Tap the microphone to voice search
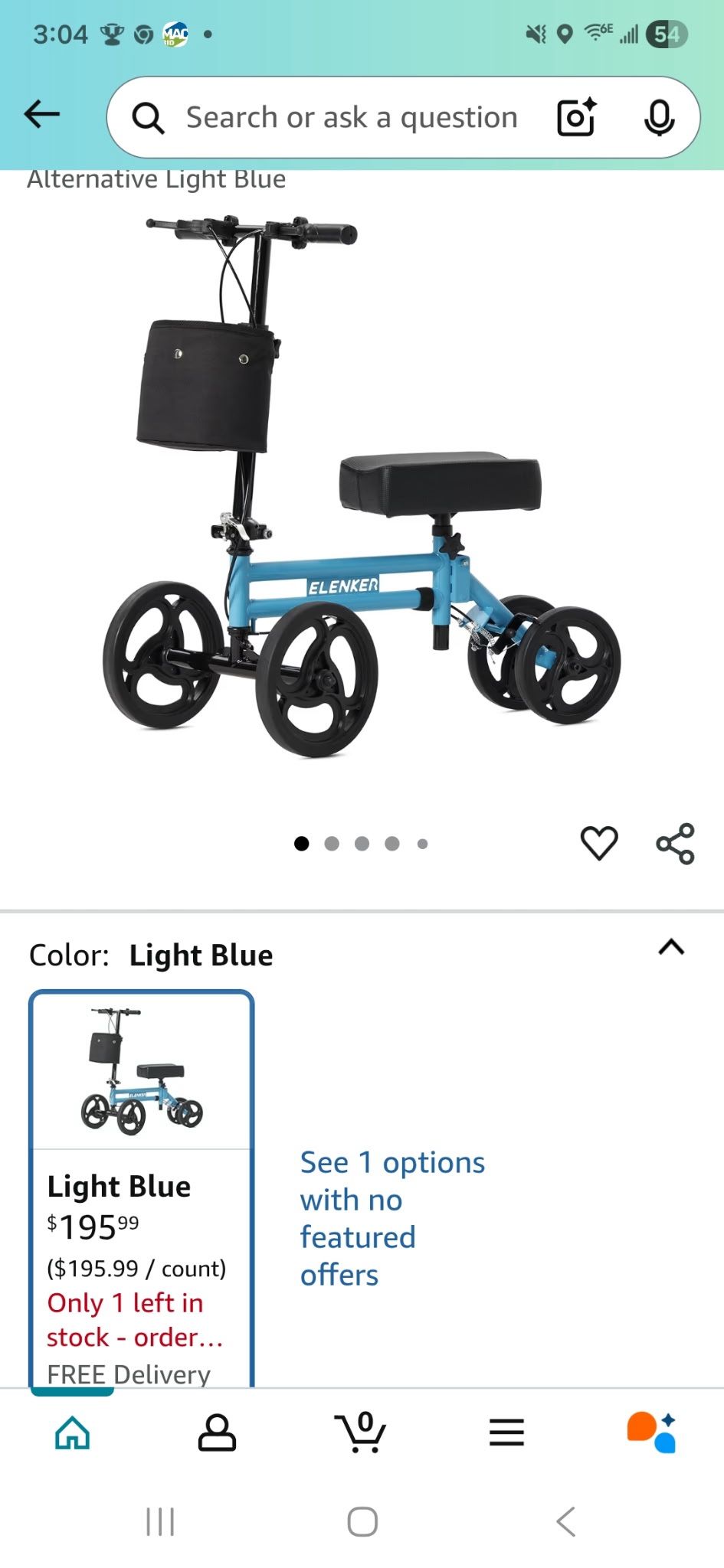Viewport: 724px width, 1568px height. pyautogui.click(x=660, y=117)
